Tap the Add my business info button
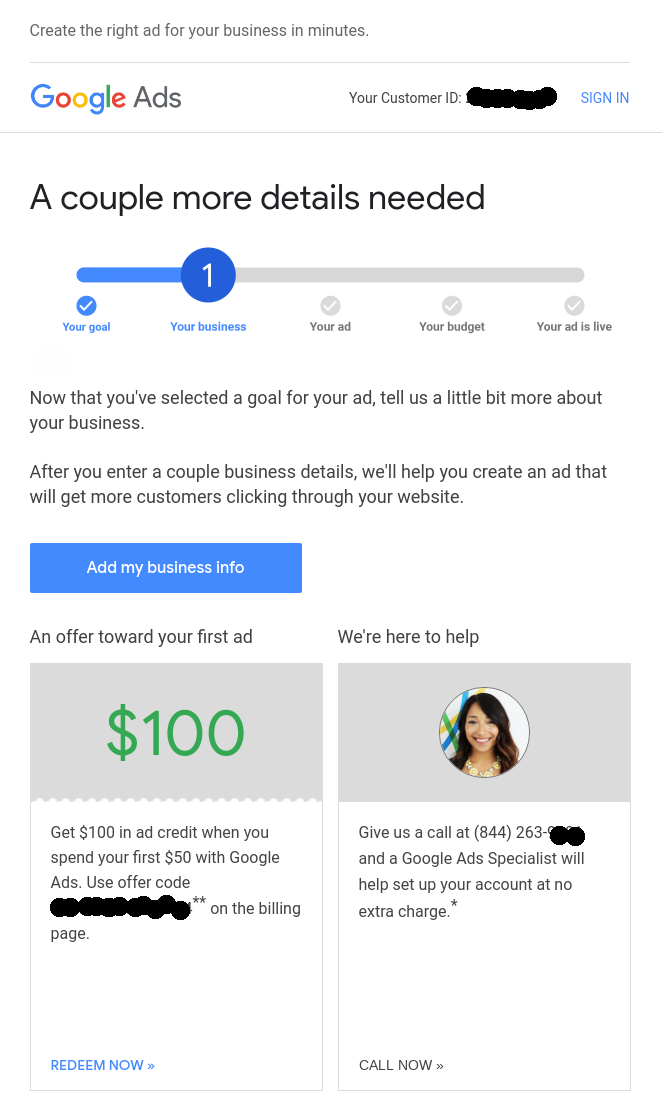Viewport: 662px width, 1109px height. (166, 567)
